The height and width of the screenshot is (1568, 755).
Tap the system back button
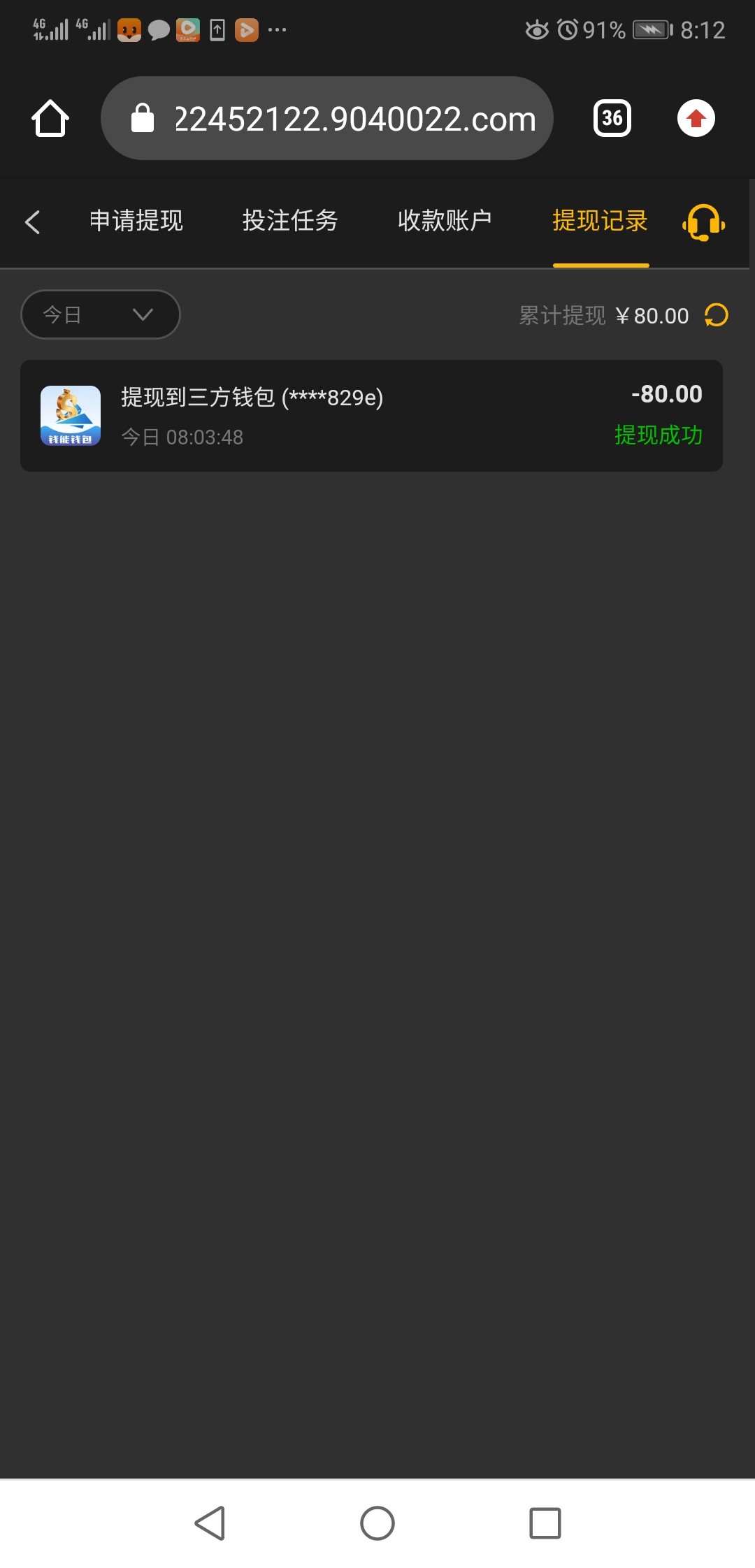pos(210,1523)
